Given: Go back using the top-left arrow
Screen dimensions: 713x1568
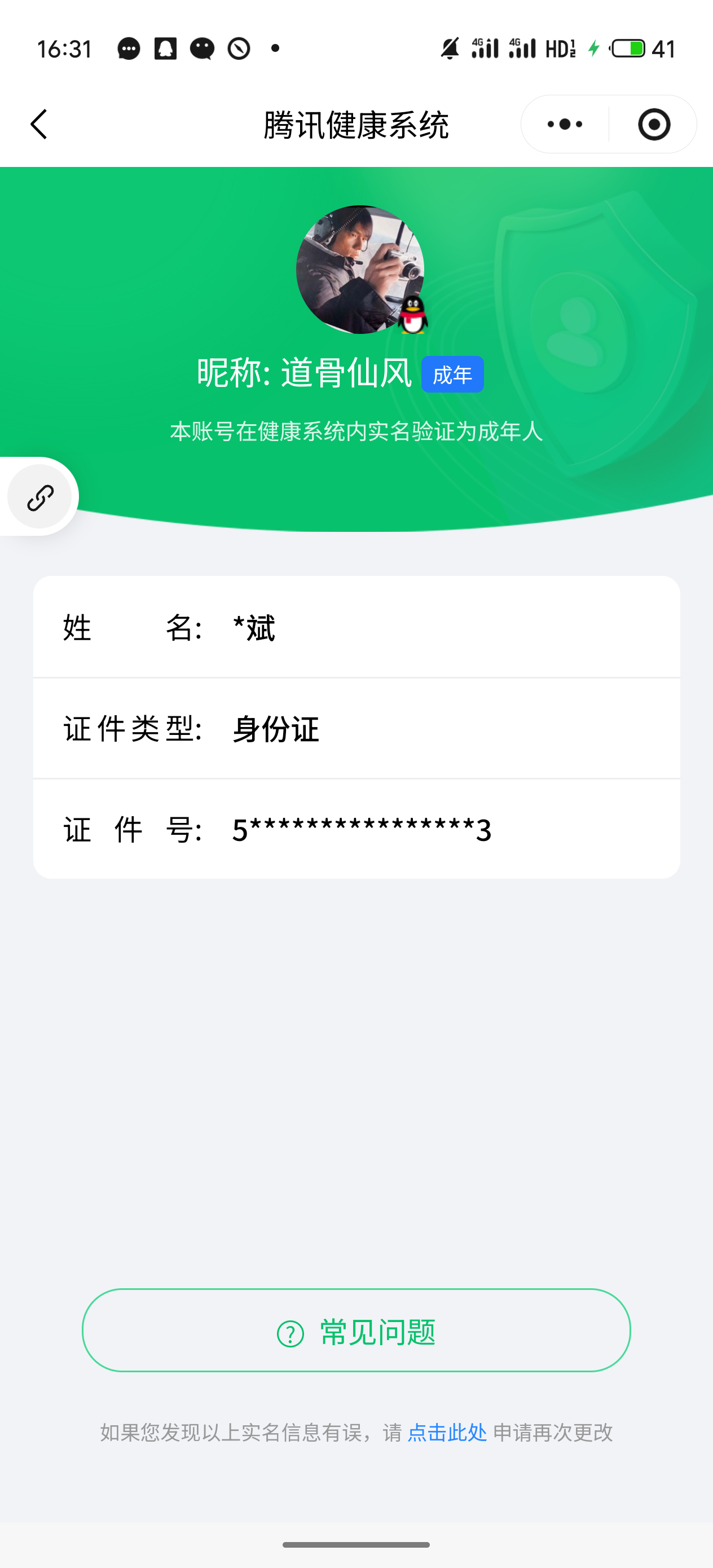Looking at the screenshot, I should [39, 124].
